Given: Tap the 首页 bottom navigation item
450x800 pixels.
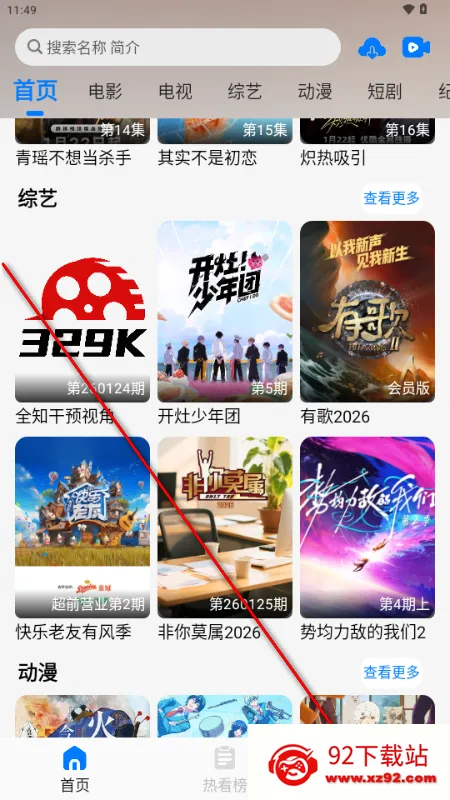Looking at the screenshot, I should pyautogui.click(x=75, y=769).
